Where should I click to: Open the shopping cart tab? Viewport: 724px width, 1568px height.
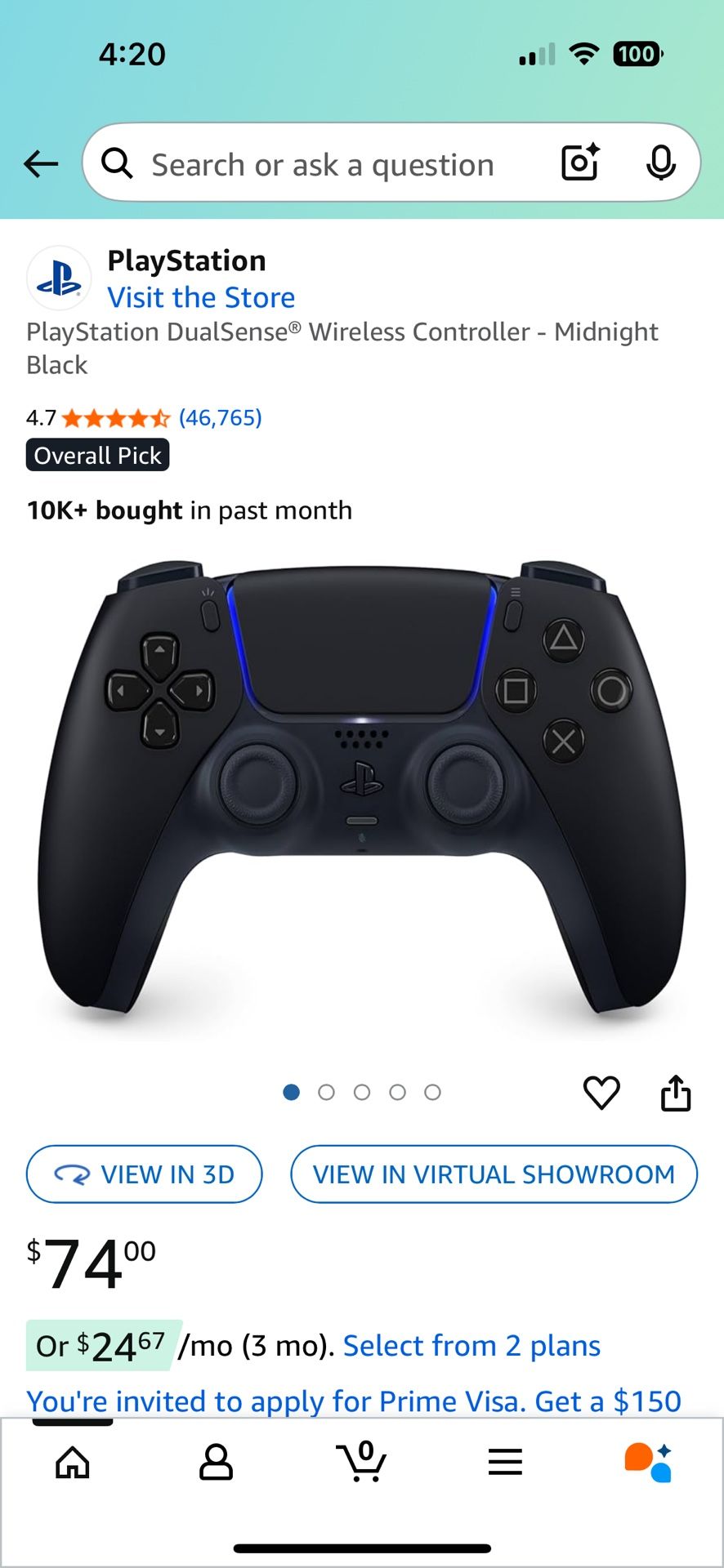tap(361, 1461)
